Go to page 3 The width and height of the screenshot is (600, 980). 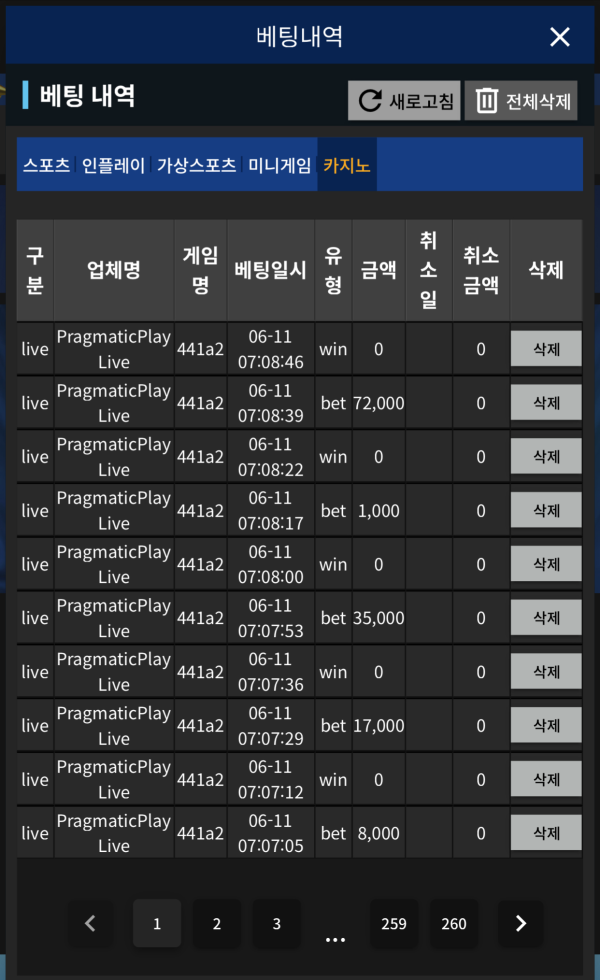(x=277, y=923)
